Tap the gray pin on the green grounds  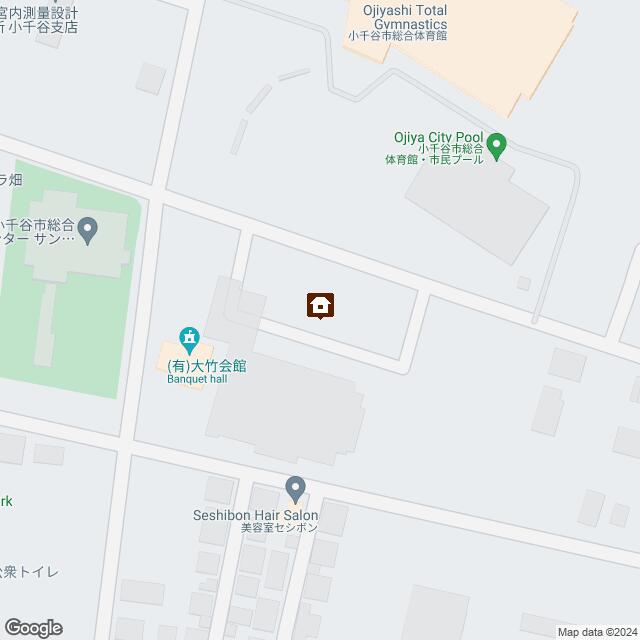88,231
